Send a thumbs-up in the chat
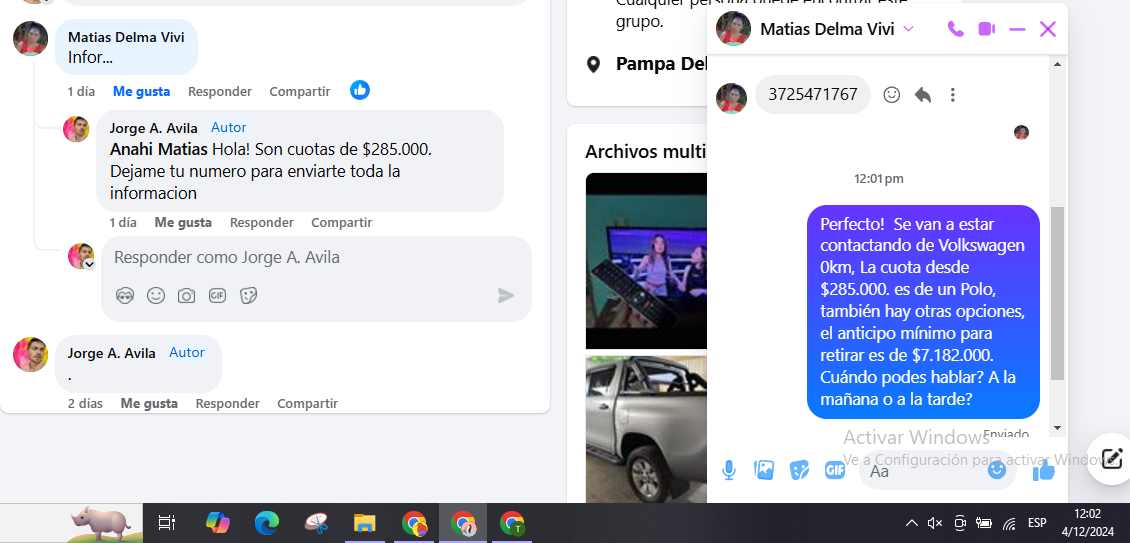This screenshot has height=543, width=1130. (x=1044, y=470)
